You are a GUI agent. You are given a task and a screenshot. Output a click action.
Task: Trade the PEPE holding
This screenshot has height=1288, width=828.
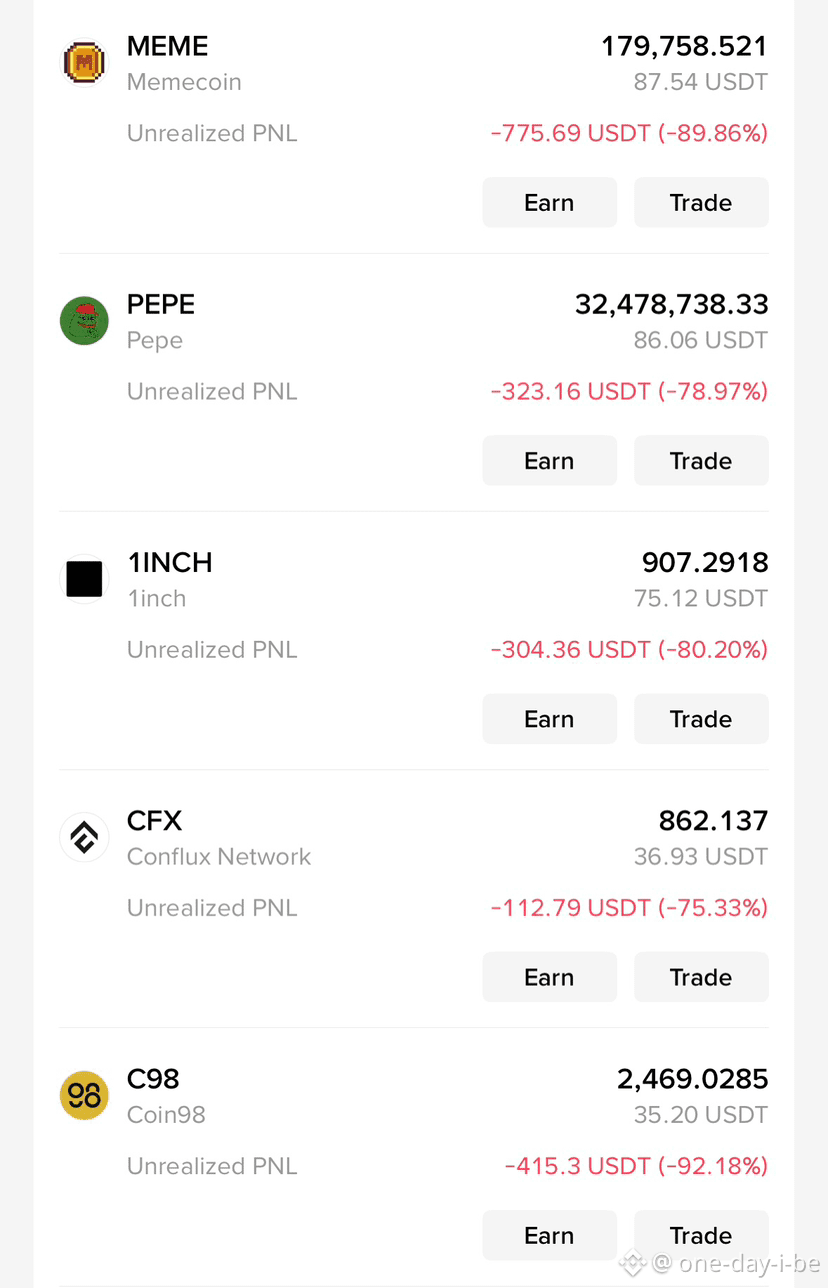pyautogui.click(x=701, y=461)
